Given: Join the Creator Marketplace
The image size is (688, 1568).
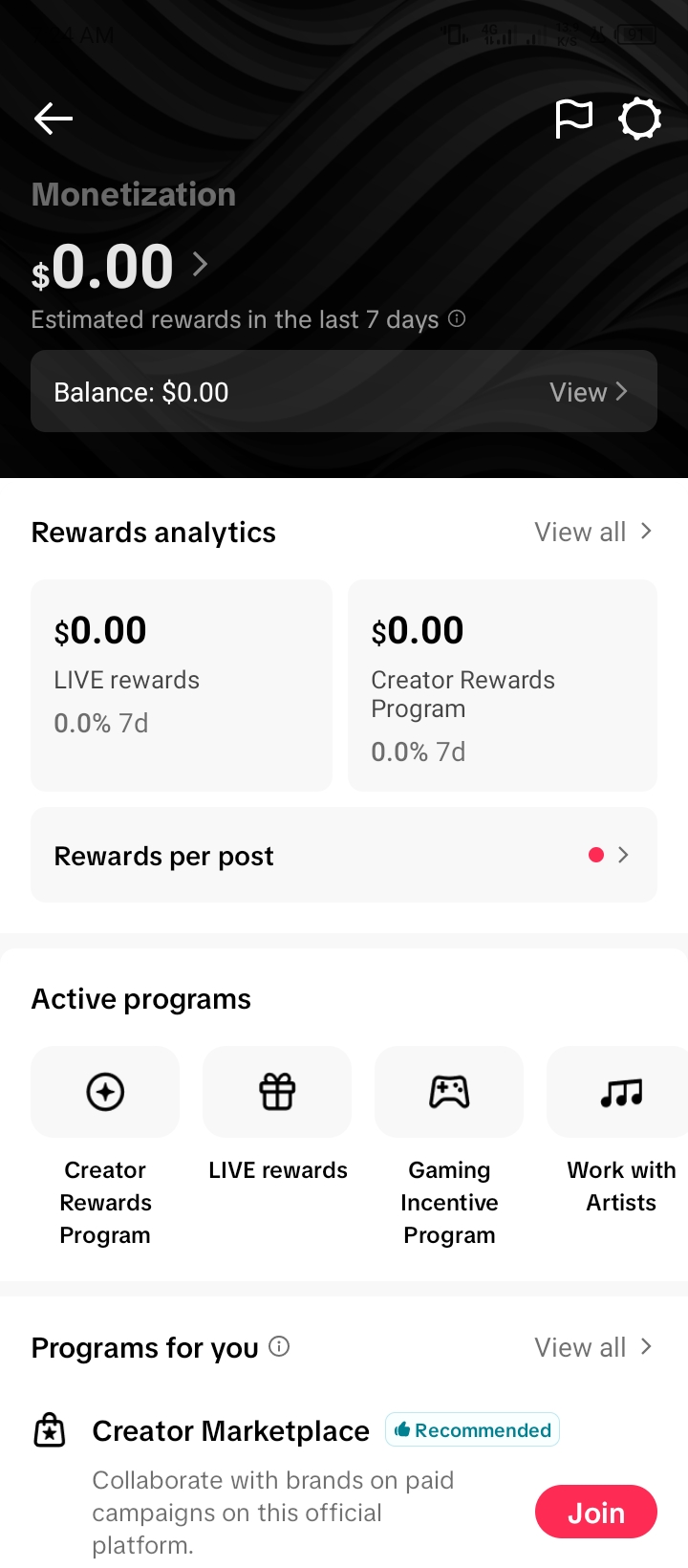Looking at the screenshot, I should [x=596, y=1512].
